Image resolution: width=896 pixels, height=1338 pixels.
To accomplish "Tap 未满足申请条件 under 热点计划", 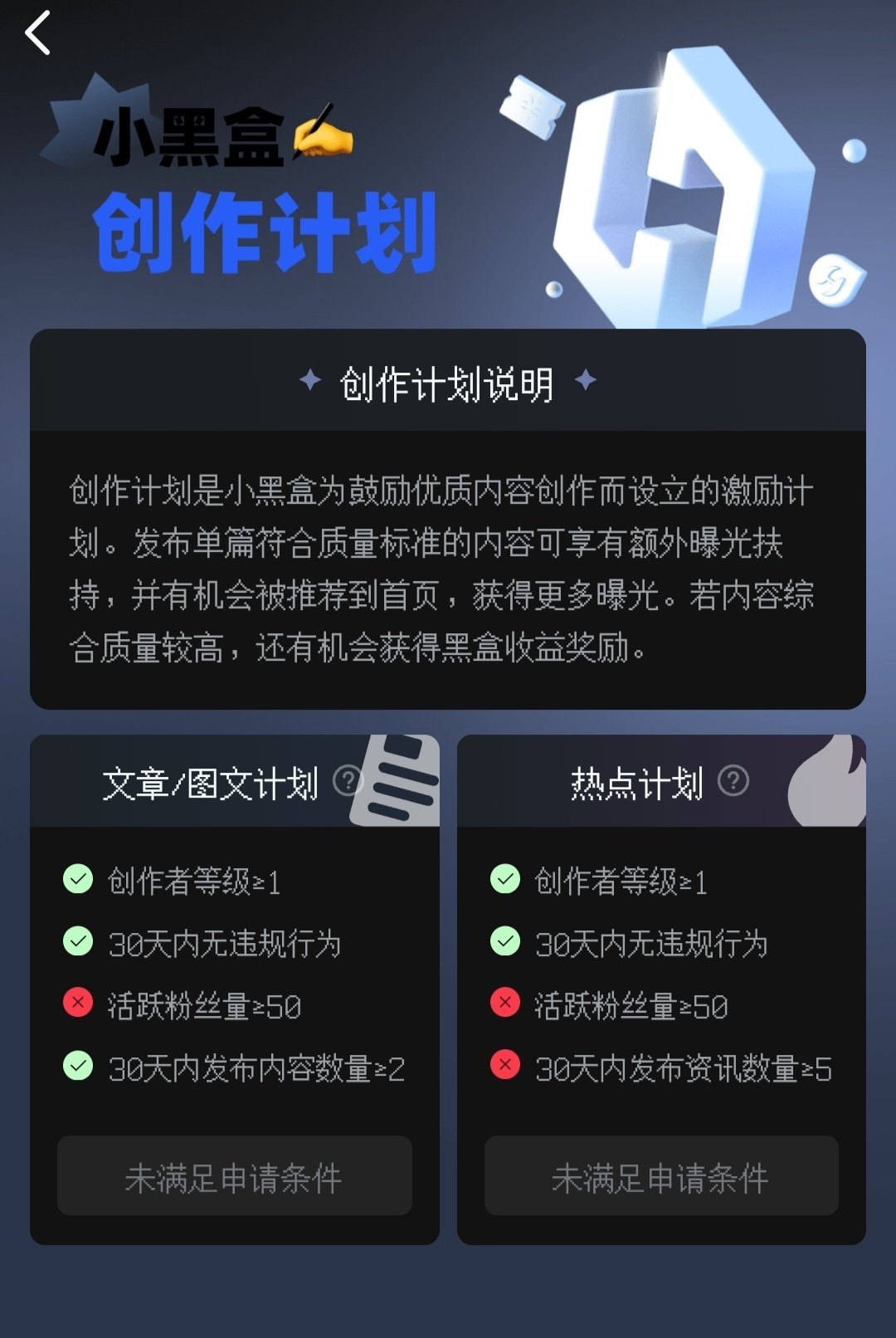I will point(661,1177).
